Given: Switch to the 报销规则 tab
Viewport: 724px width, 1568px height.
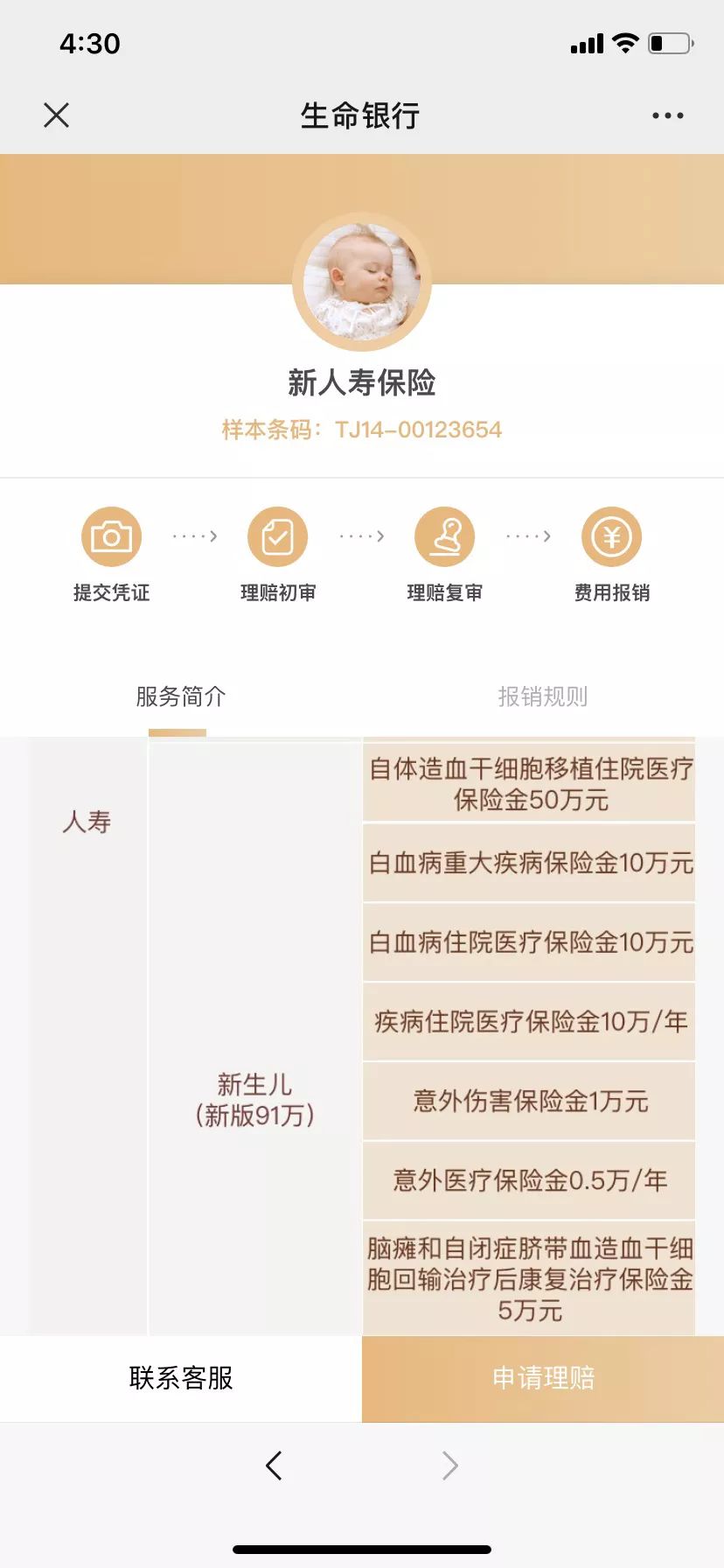Looking at the screenshot, I should (542, 696).
